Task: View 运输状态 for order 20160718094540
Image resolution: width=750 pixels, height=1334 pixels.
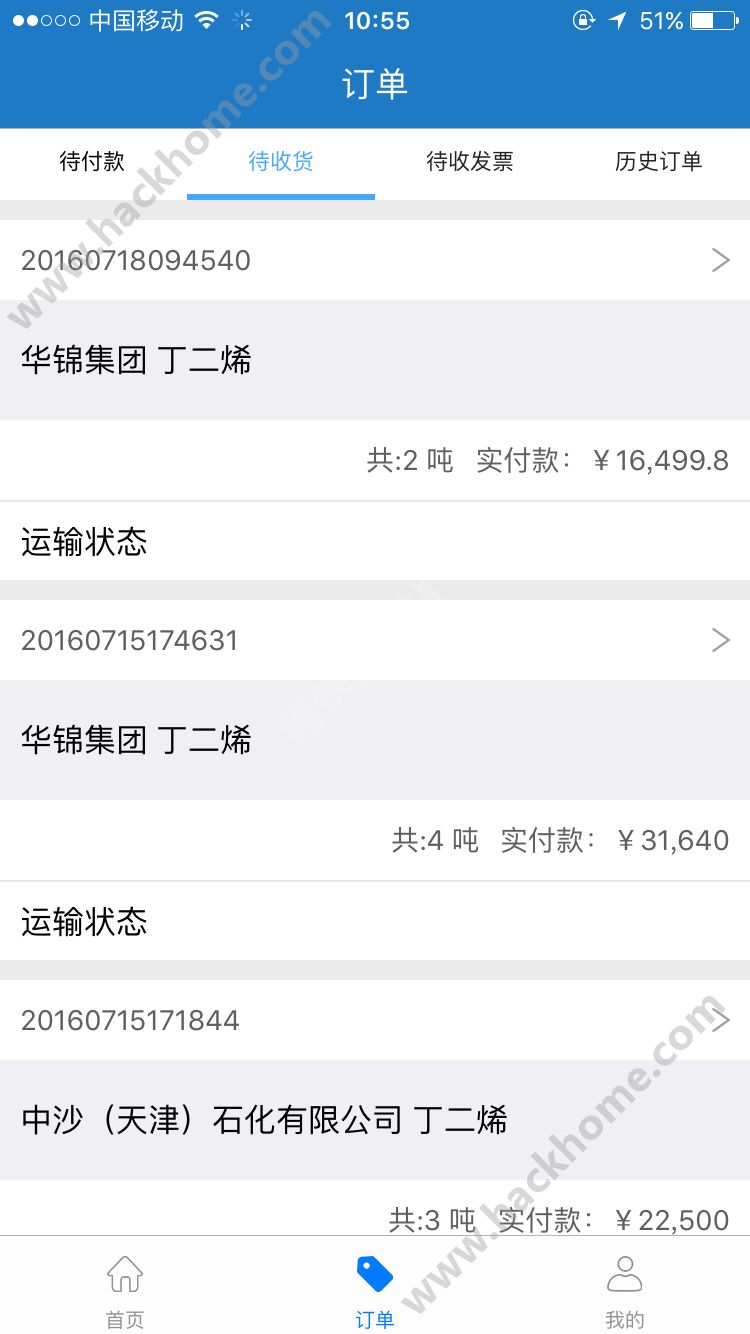Action: coord(375,541)
